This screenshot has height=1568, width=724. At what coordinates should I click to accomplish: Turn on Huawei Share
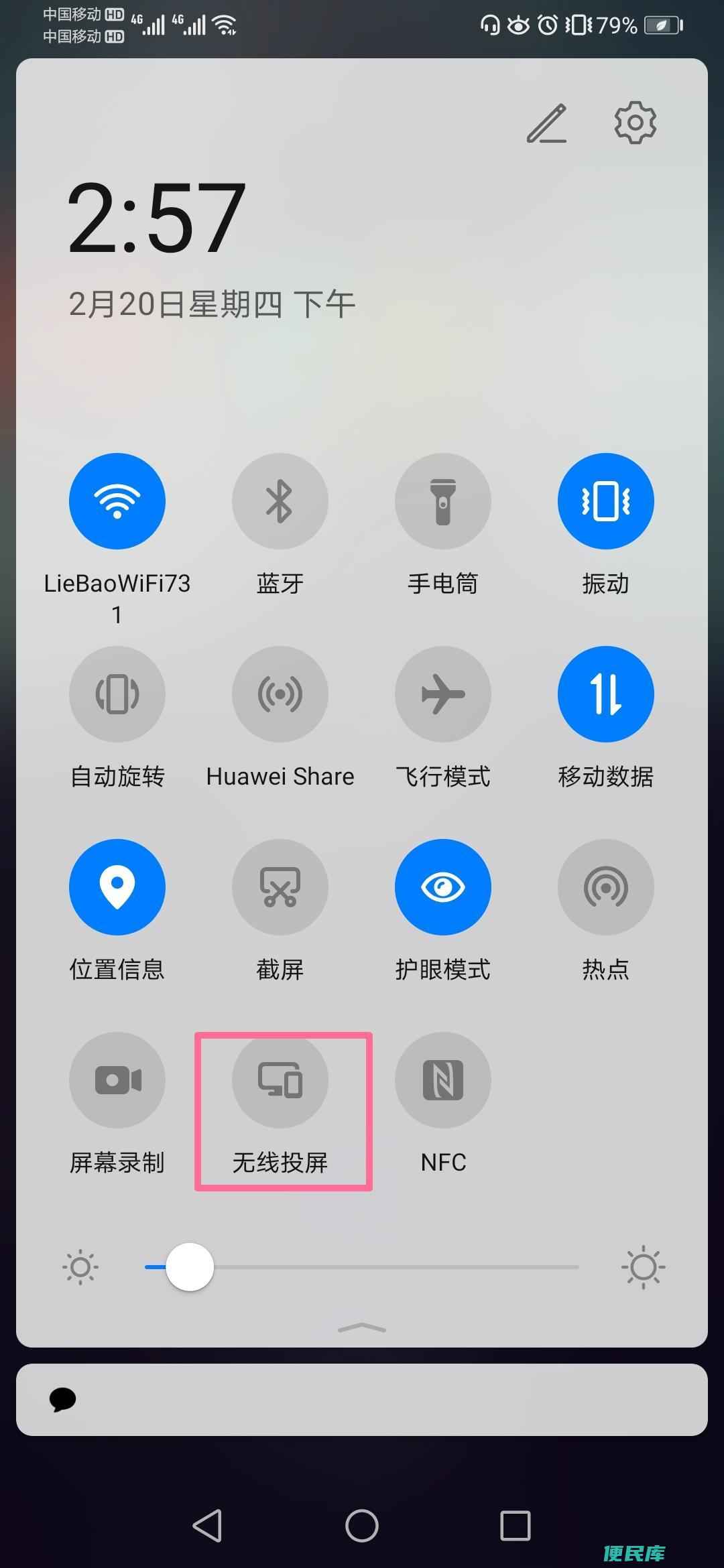click(x=280, y=694)
